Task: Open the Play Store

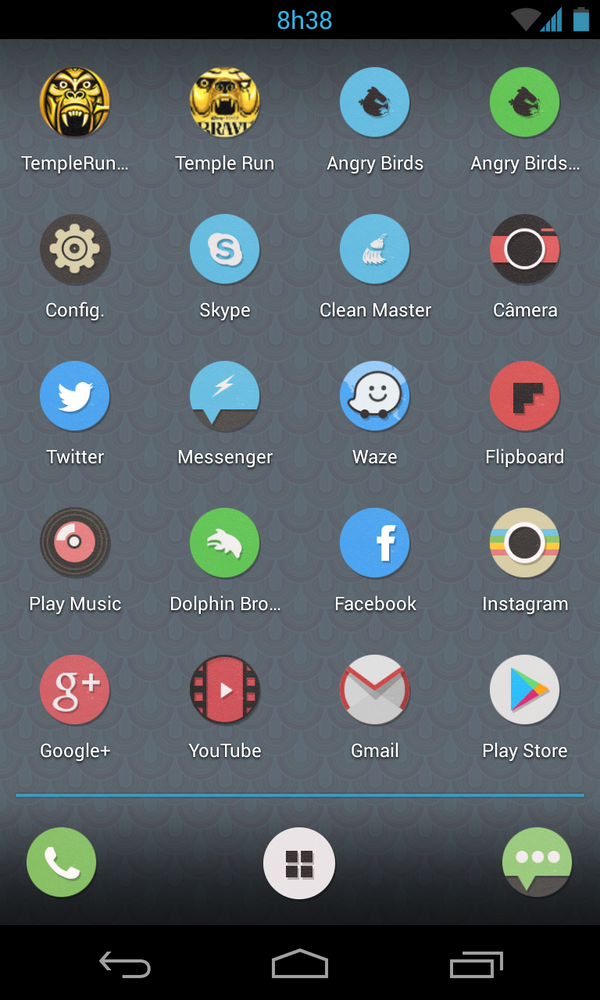Action: click(x=525, y=691)
